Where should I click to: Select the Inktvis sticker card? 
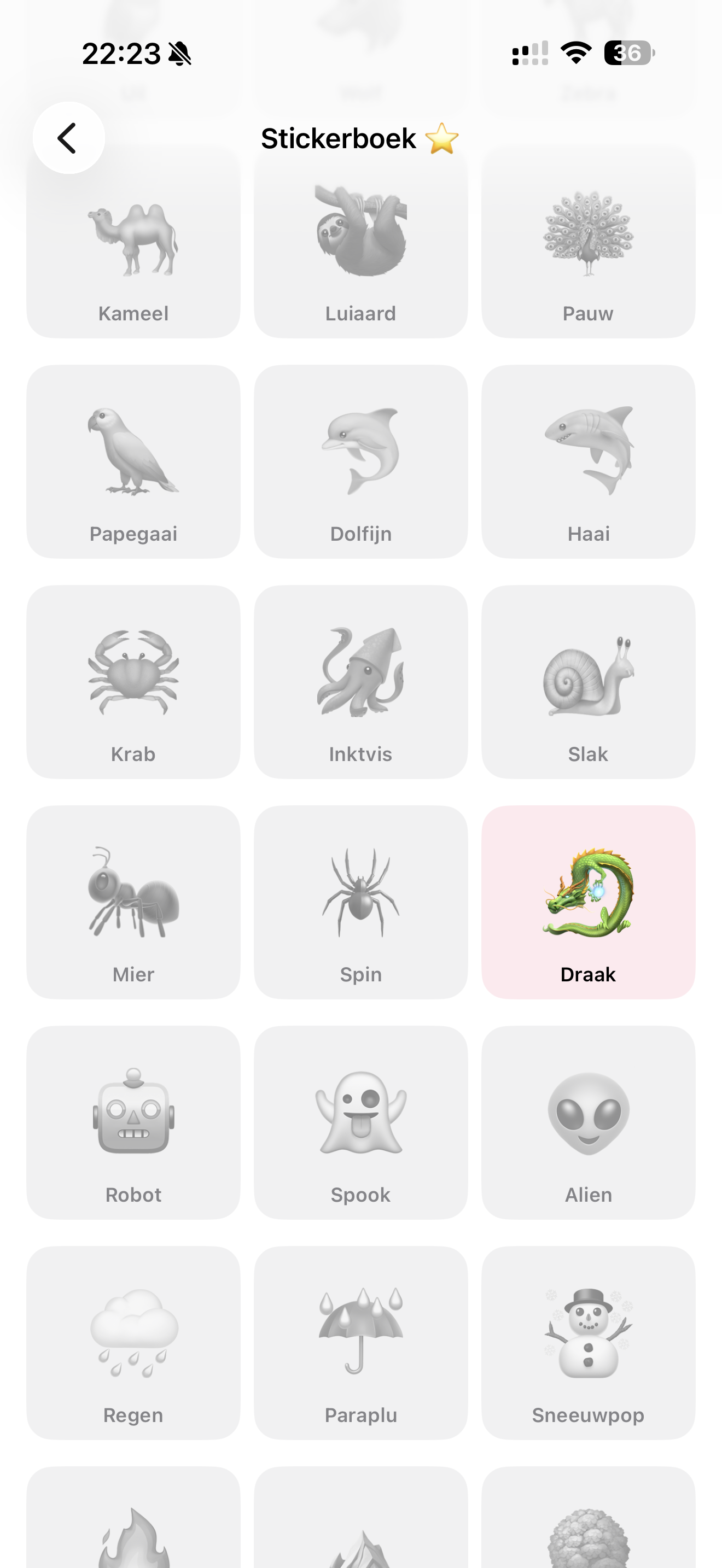point(360,682)
